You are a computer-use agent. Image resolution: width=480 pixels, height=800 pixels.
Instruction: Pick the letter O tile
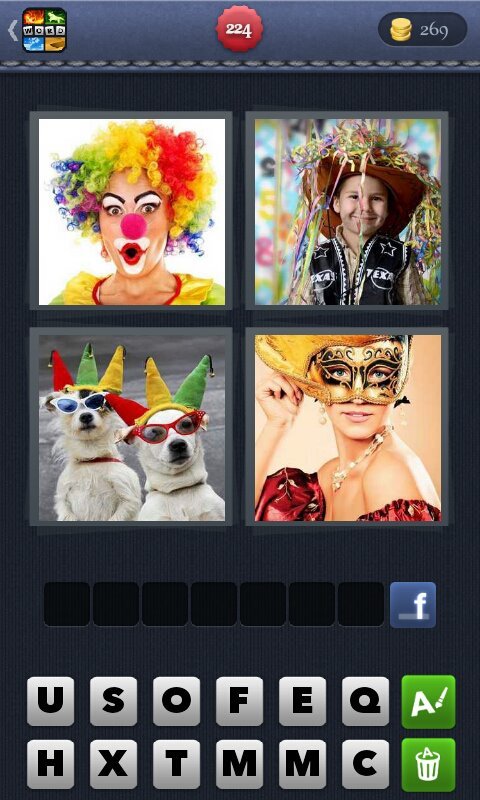[x=176, y=701]
